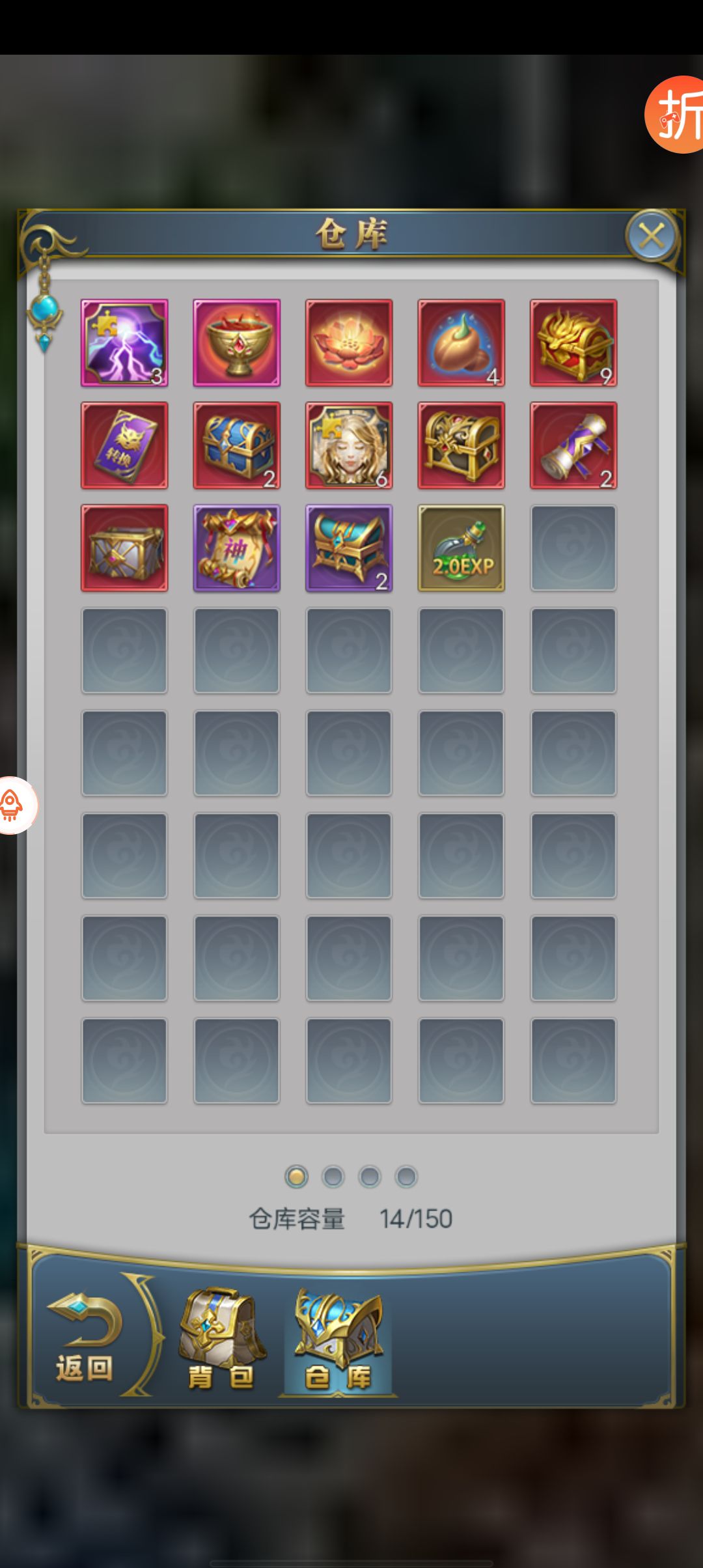This screenshot has width=703, height=1568.
Task: Select the 2.0EXP potion item
Action: pos(461,548)
